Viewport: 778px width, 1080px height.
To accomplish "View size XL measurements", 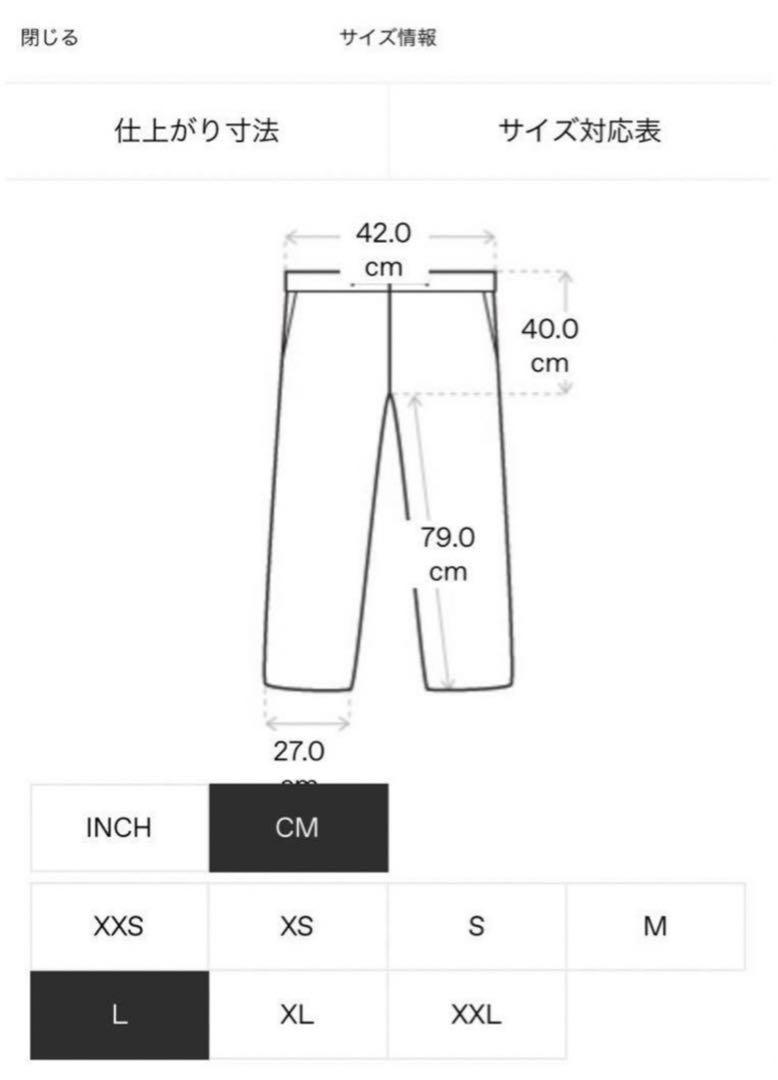I will pyautogui.click(x=298, y=1016).
